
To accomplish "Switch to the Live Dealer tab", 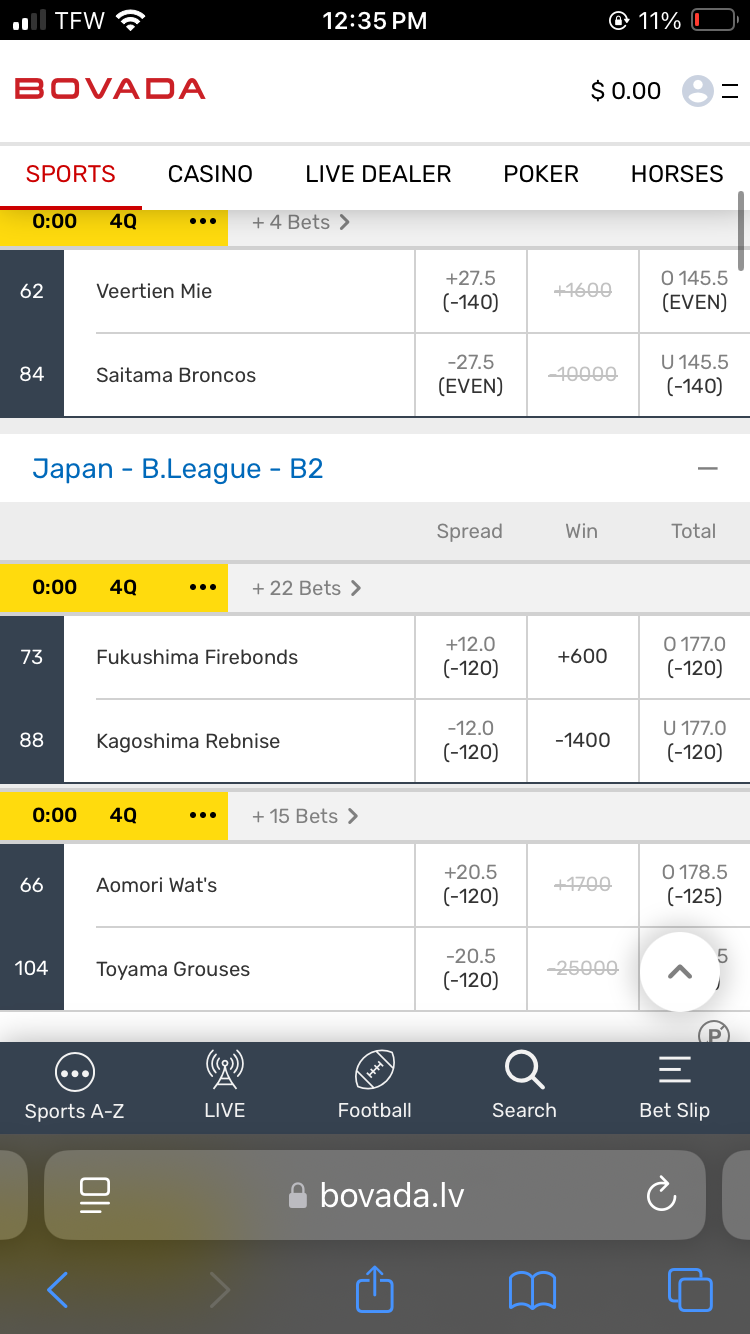I will click(378, 174).
